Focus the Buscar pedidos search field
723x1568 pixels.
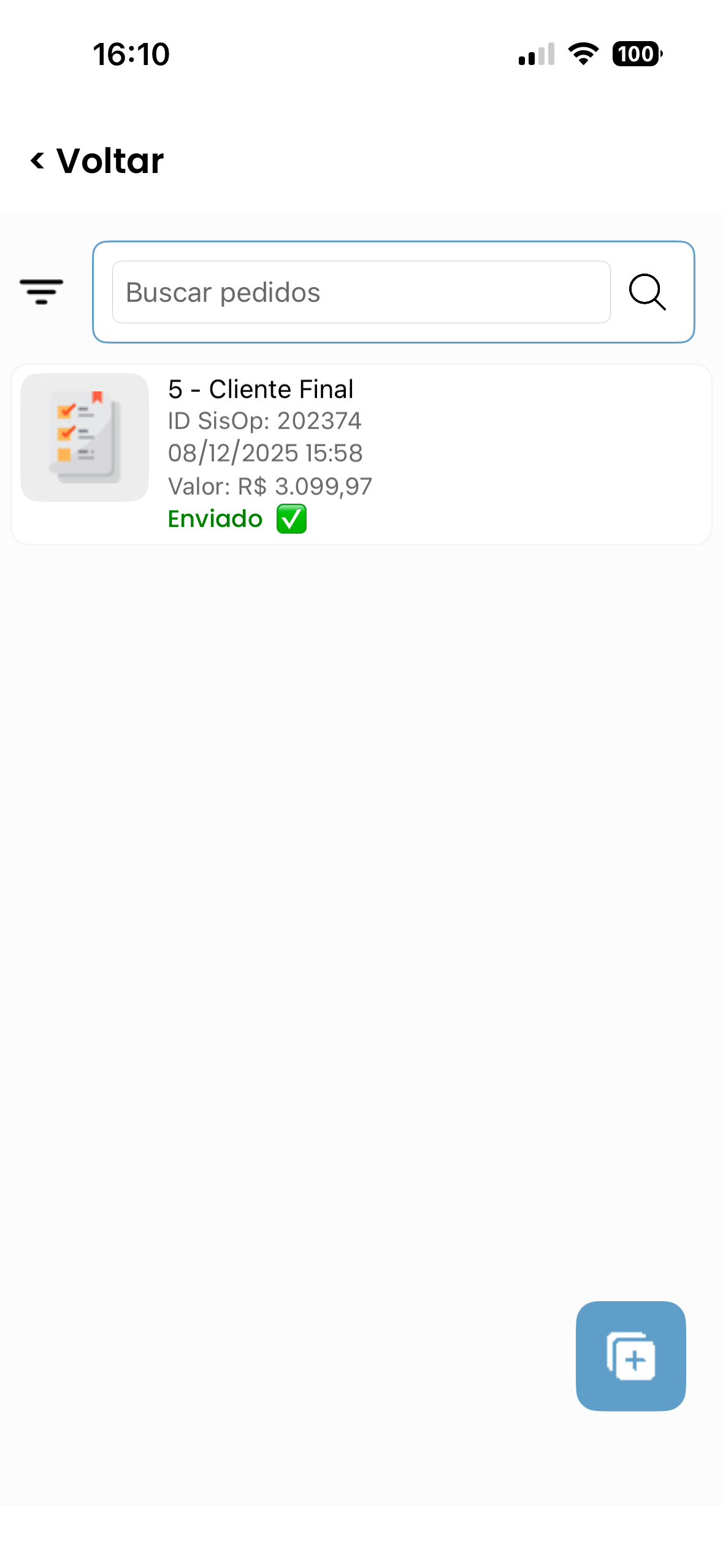(361, 292)
